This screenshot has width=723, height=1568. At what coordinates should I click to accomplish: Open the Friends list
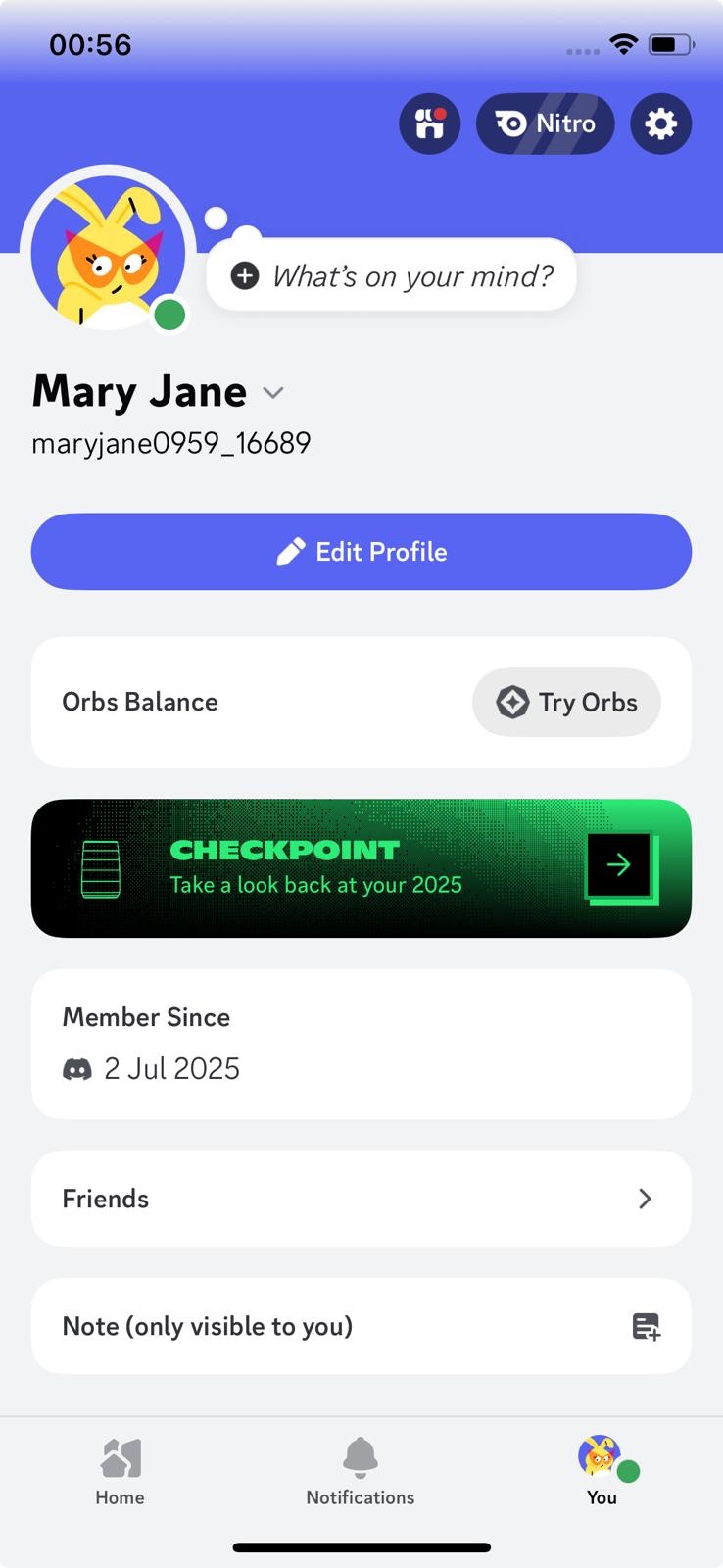pos(361,1199)
